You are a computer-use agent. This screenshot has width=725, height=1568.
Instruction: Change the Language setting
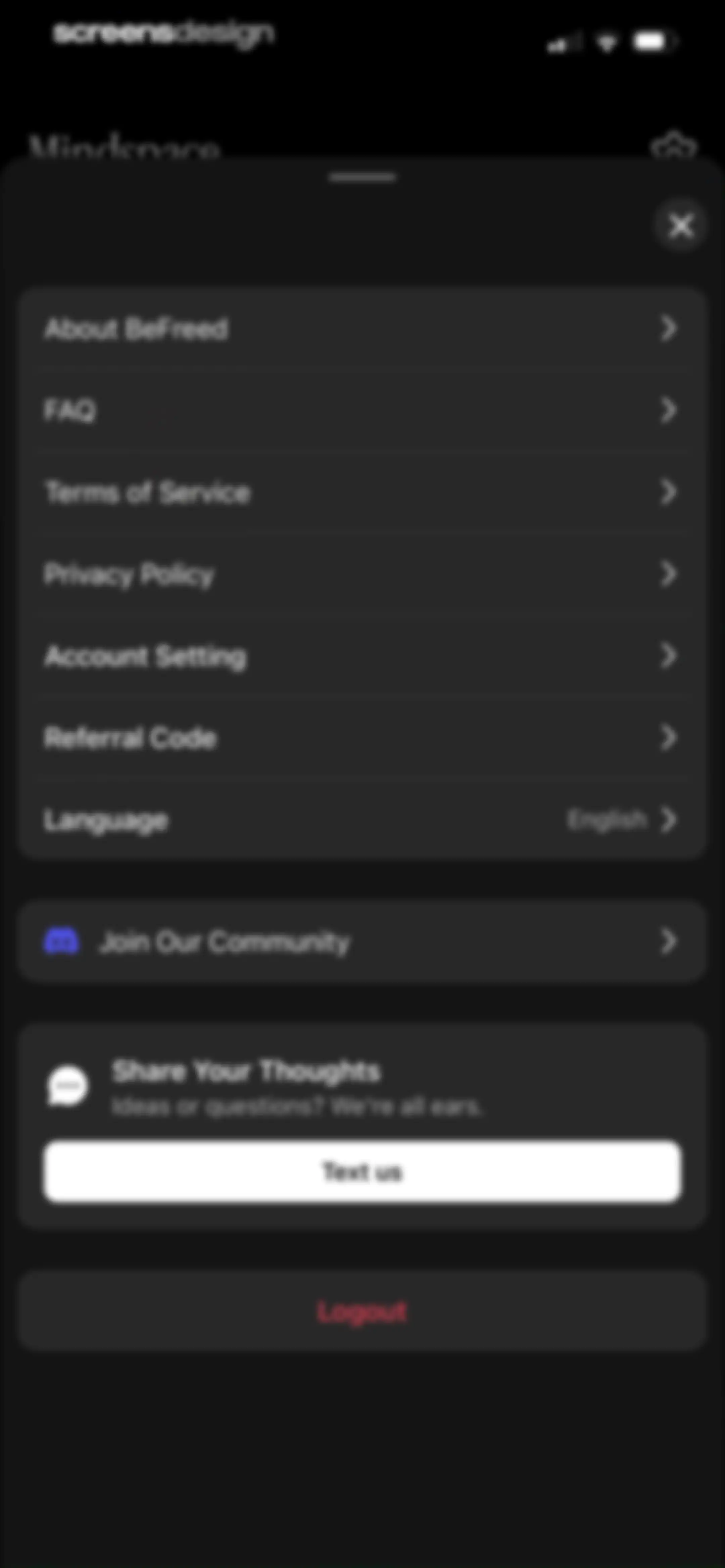pyautogui.click(x=362, y=820)
